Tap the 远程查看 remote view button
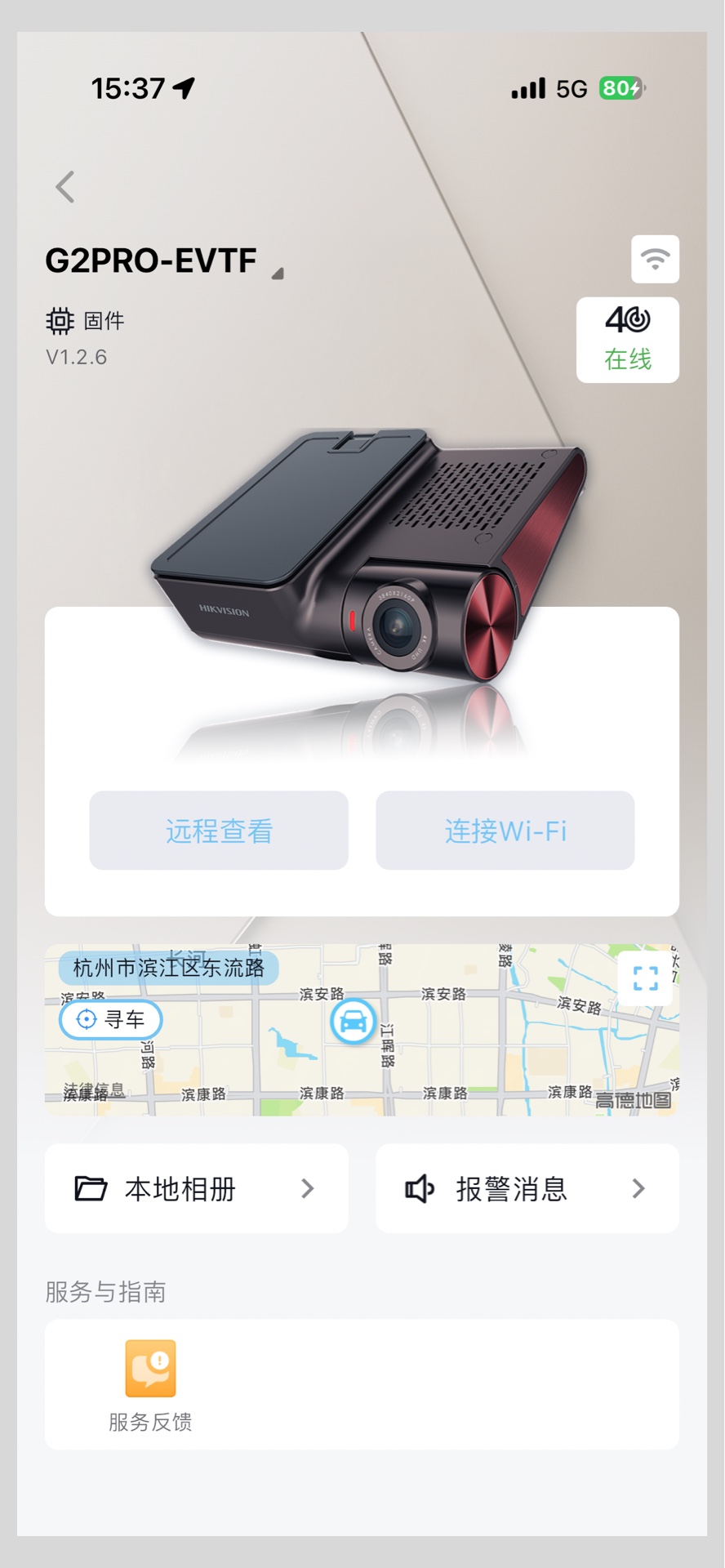725x1568 pixels. pos(218,830)
